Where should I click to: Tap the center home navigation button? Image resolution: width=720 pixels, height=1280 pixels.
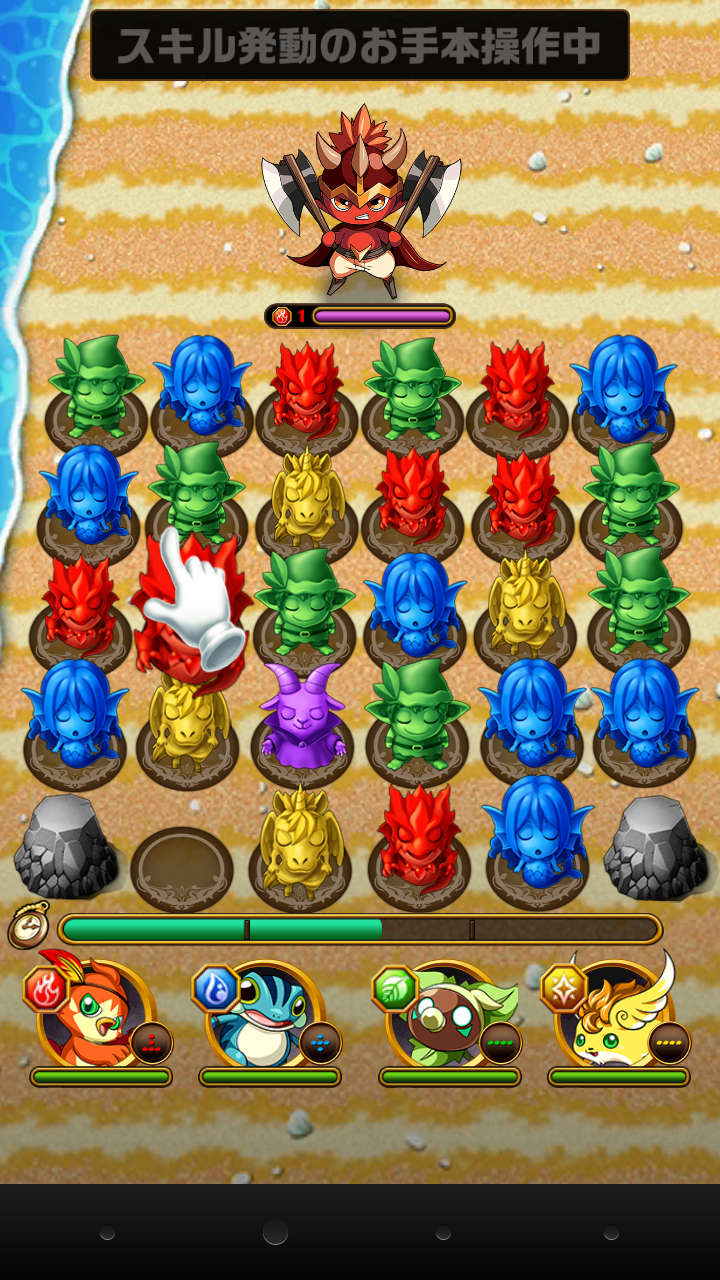point(275,1233)
